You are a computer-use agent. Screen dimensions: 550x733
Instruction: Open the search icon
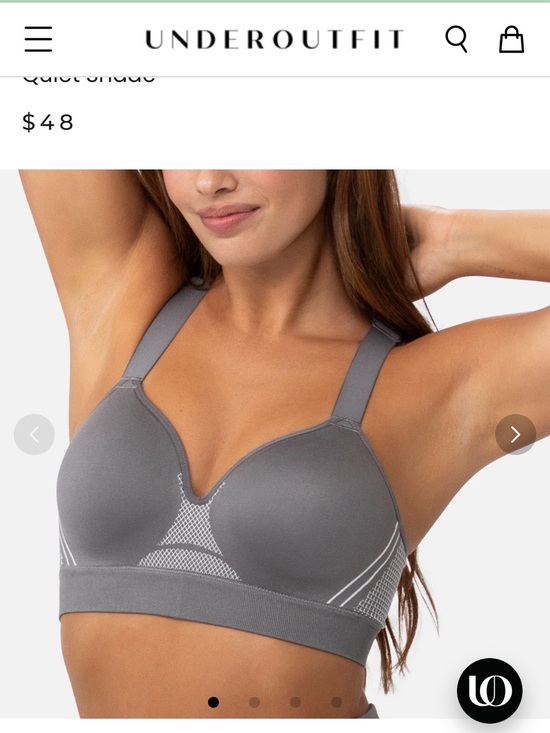[x=457, y=39]
